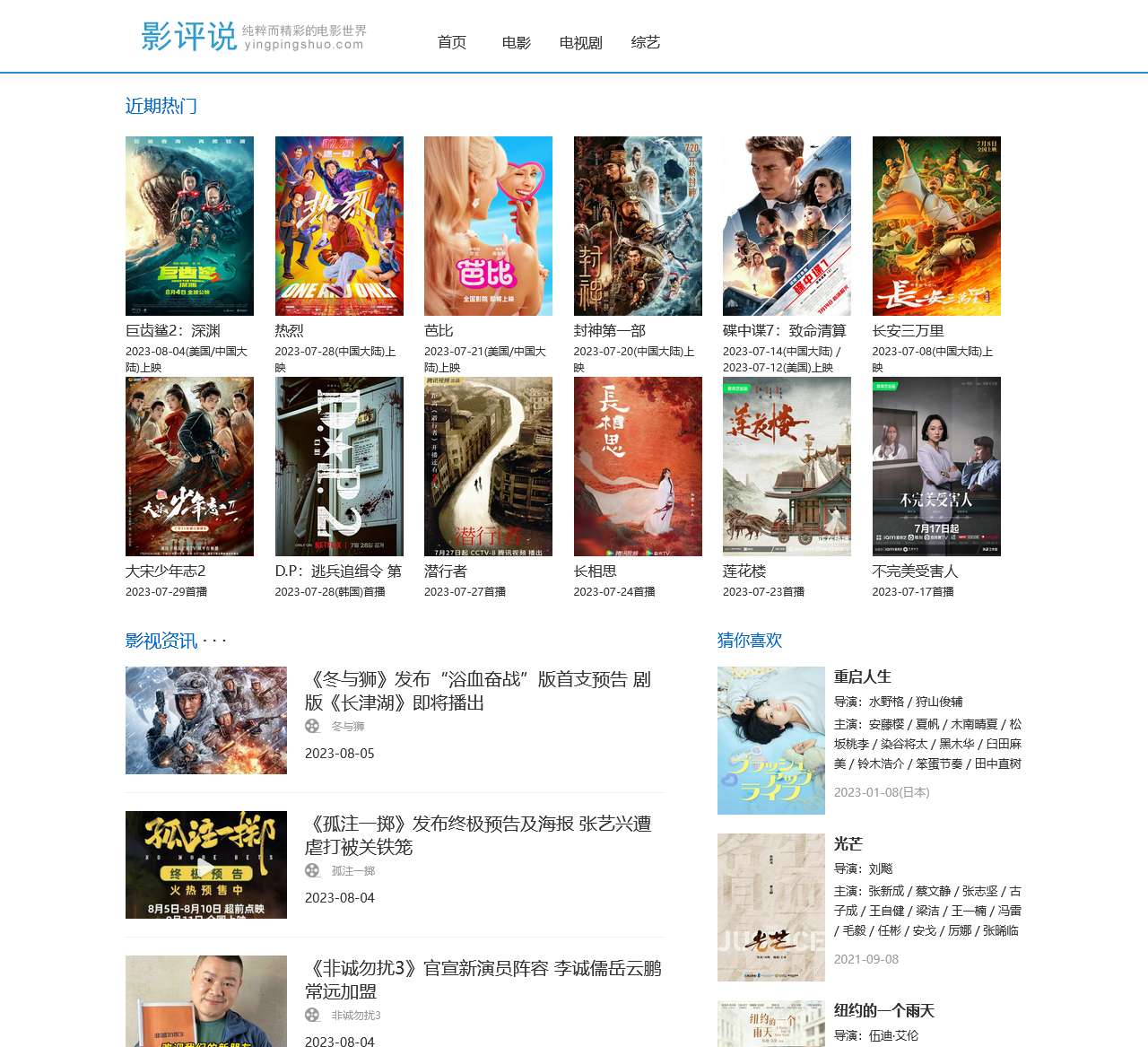Open the 电视剧 section
Image resolution: width=1148 pixels, height=1047 pixels.
coord(580,42)
